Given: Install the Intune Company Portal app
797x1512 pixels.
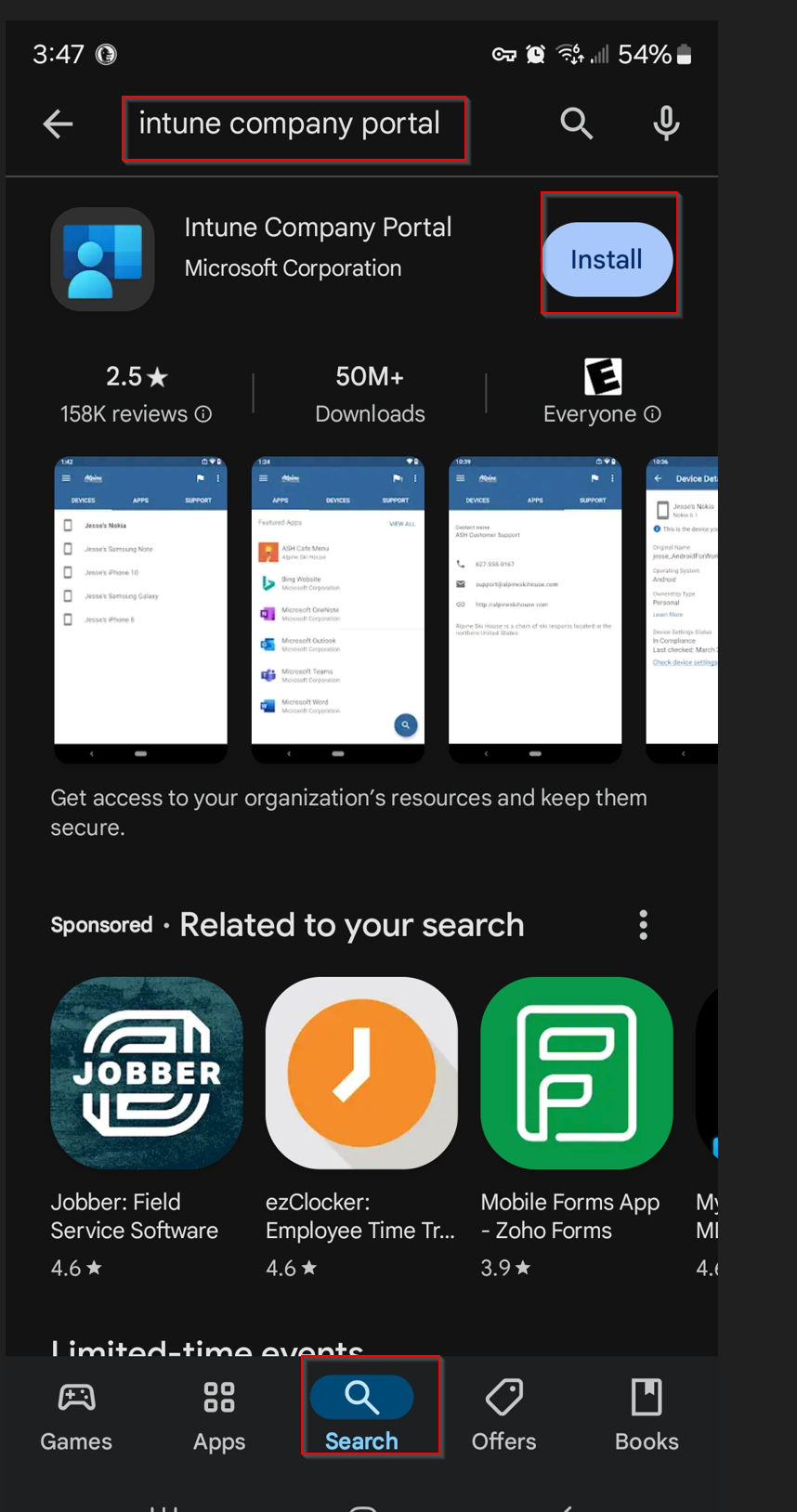Looking at the screenshot, I should click(x=608, y=259).
